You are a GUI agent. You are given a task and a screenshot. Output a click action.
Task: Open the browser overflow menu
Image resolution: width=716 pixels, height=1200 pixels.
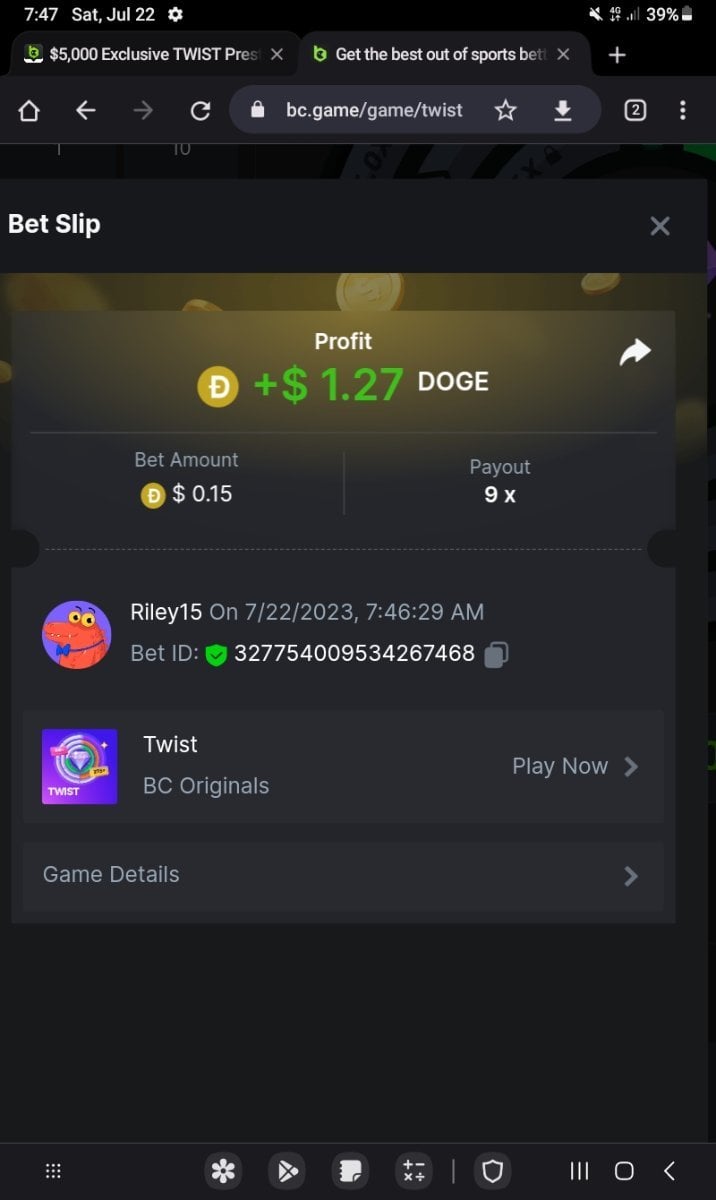(x=683, y=110)
